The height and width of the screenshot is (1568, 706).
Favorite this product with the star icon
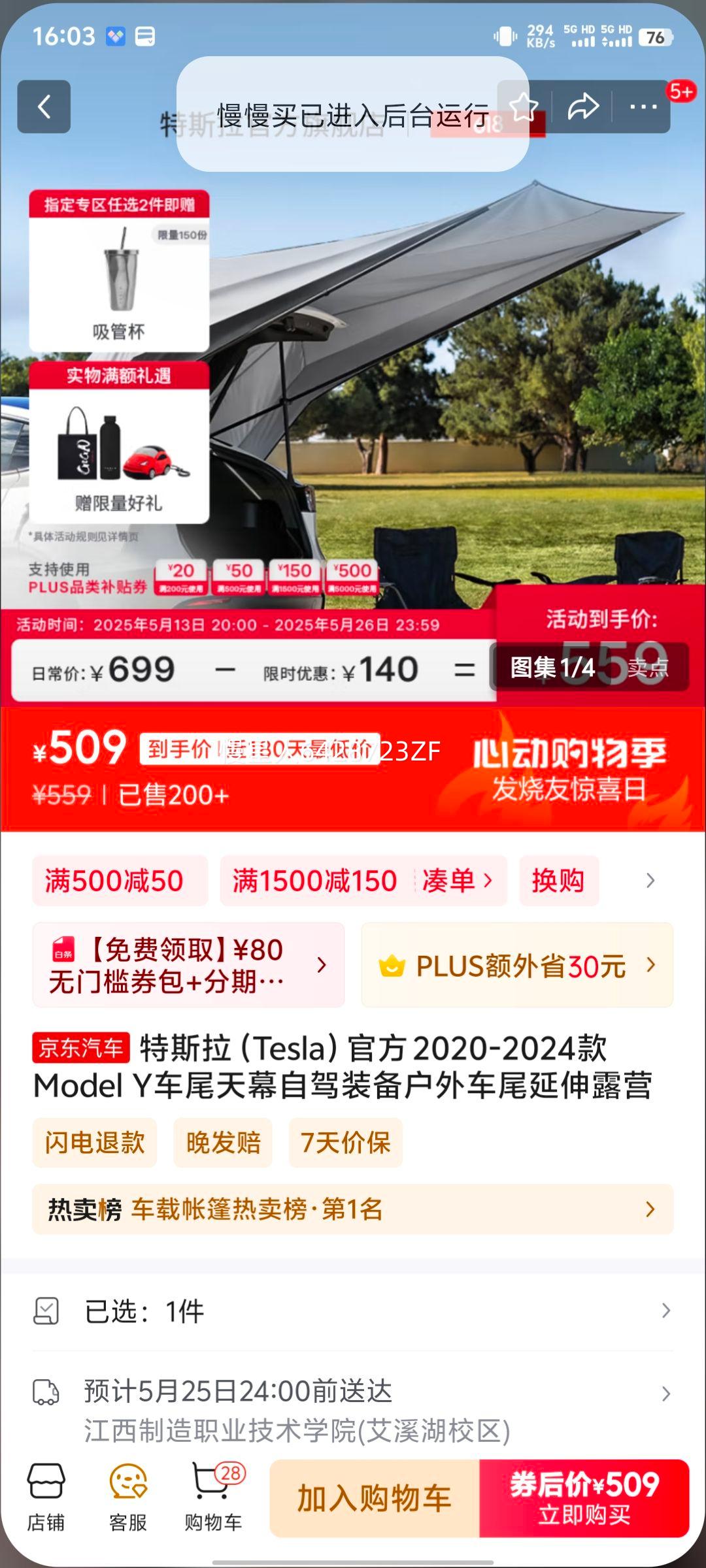(x=524, y=106)
